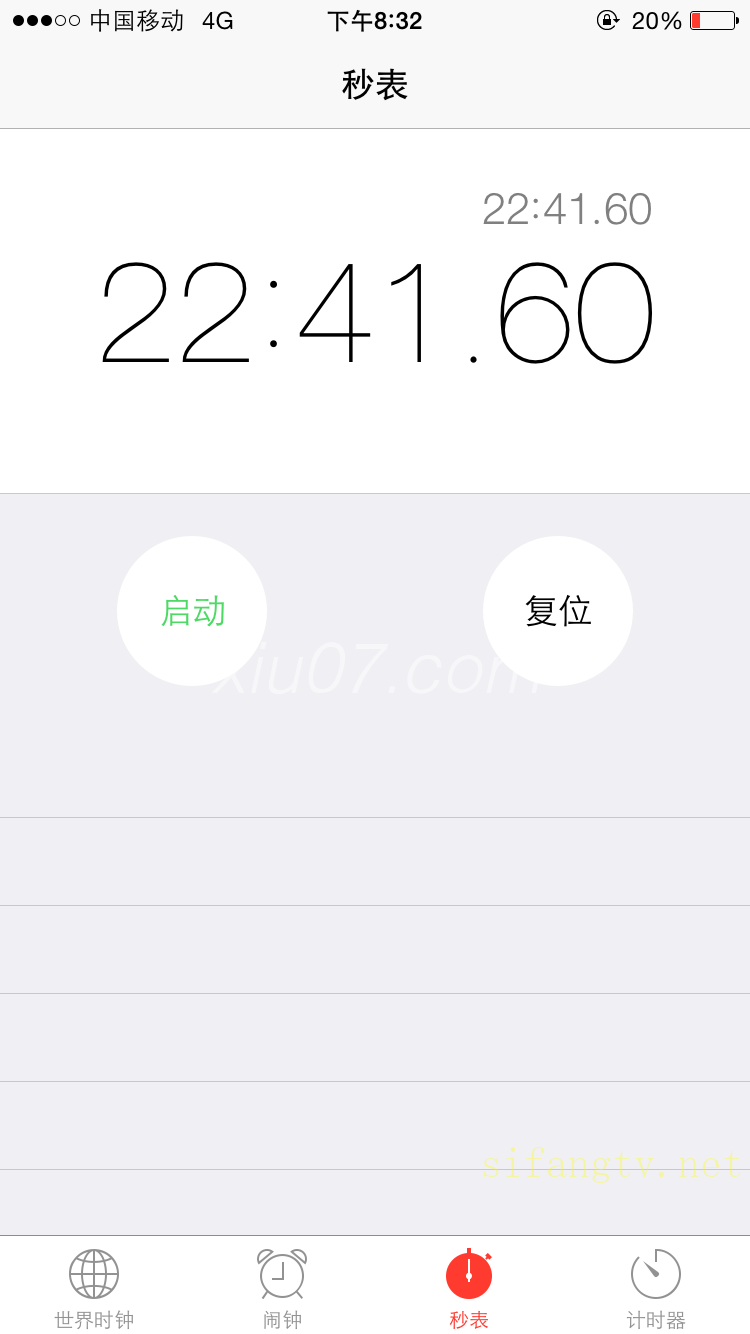Open the 闹钟 alarm tab
Image resolution: width=750 pixels, height=1334 pixels.
(282, 1289)
